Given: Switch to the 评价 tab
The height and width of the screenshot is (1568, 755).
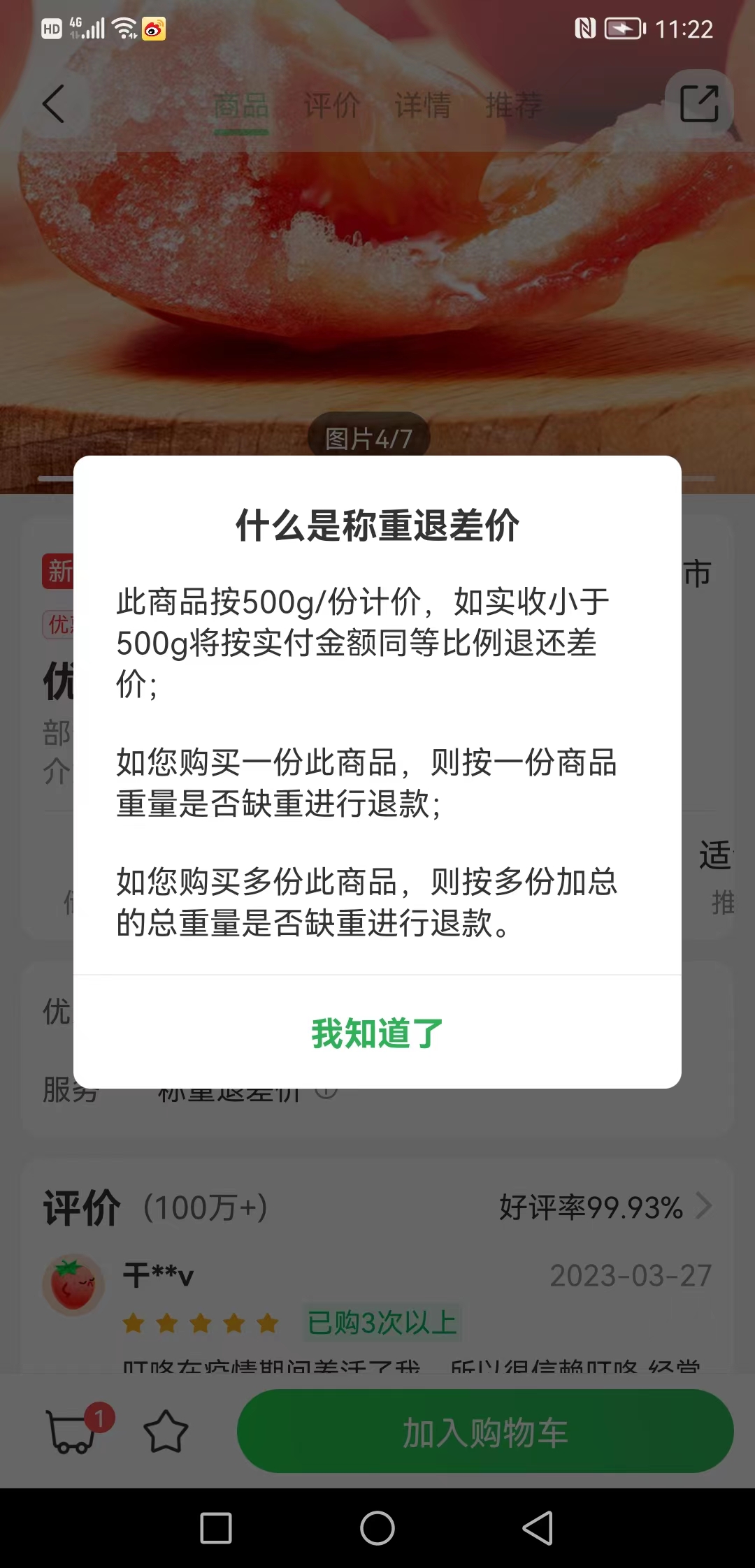Looking at the screenshot, I should click(x=331, y=106).
